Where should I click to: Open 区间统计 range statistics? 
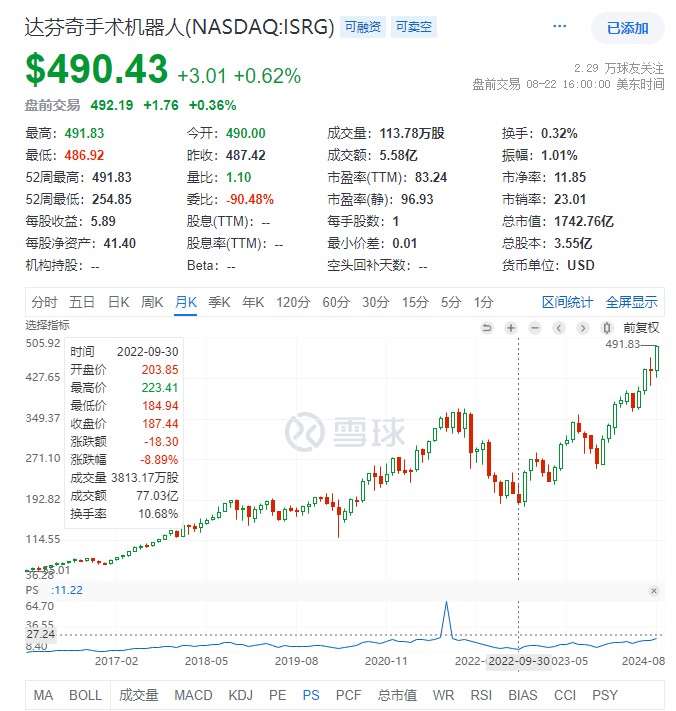pyautogui.click(x=567, y=302)
